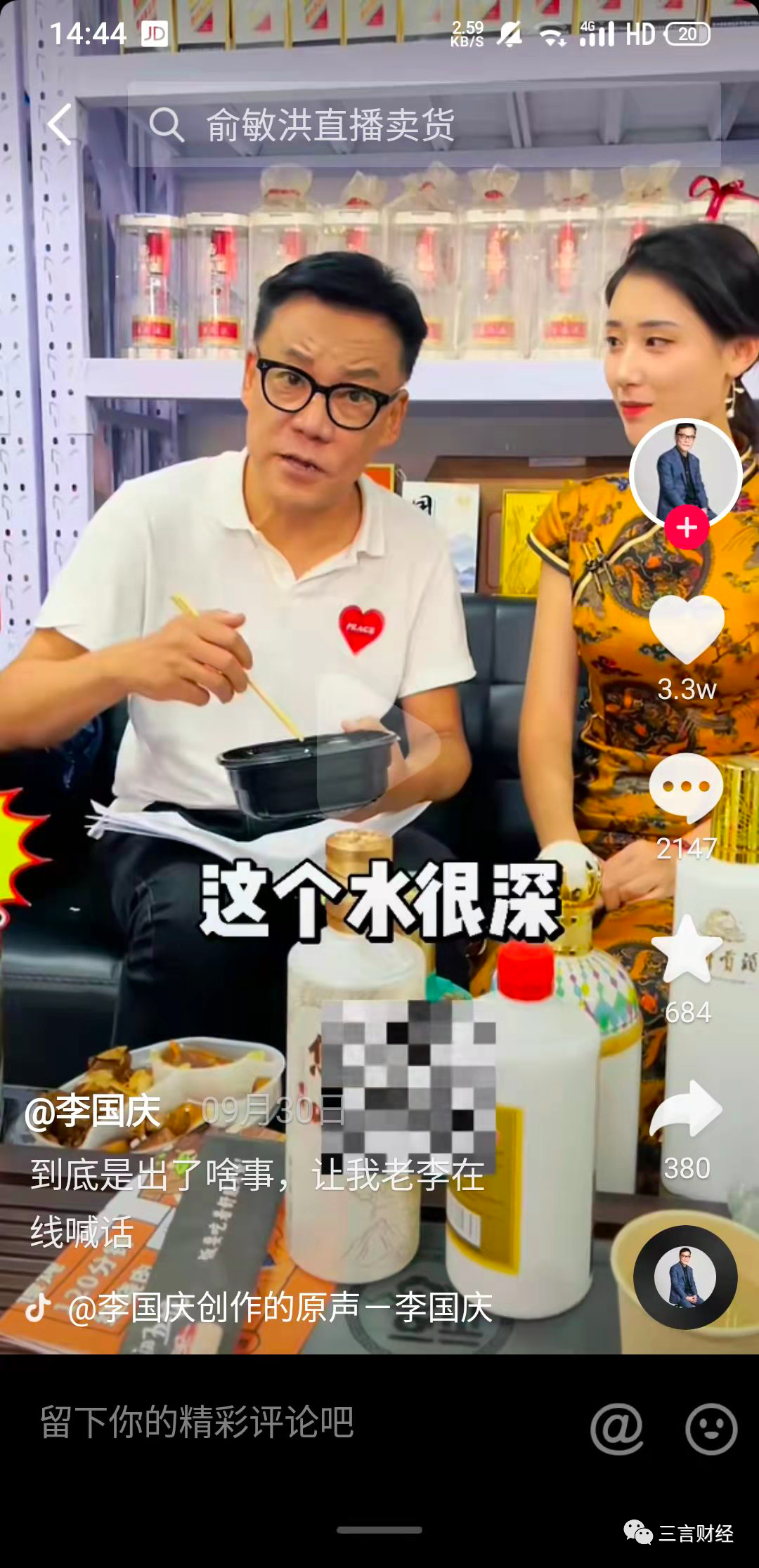Follow the creator with the red plus

687,527
